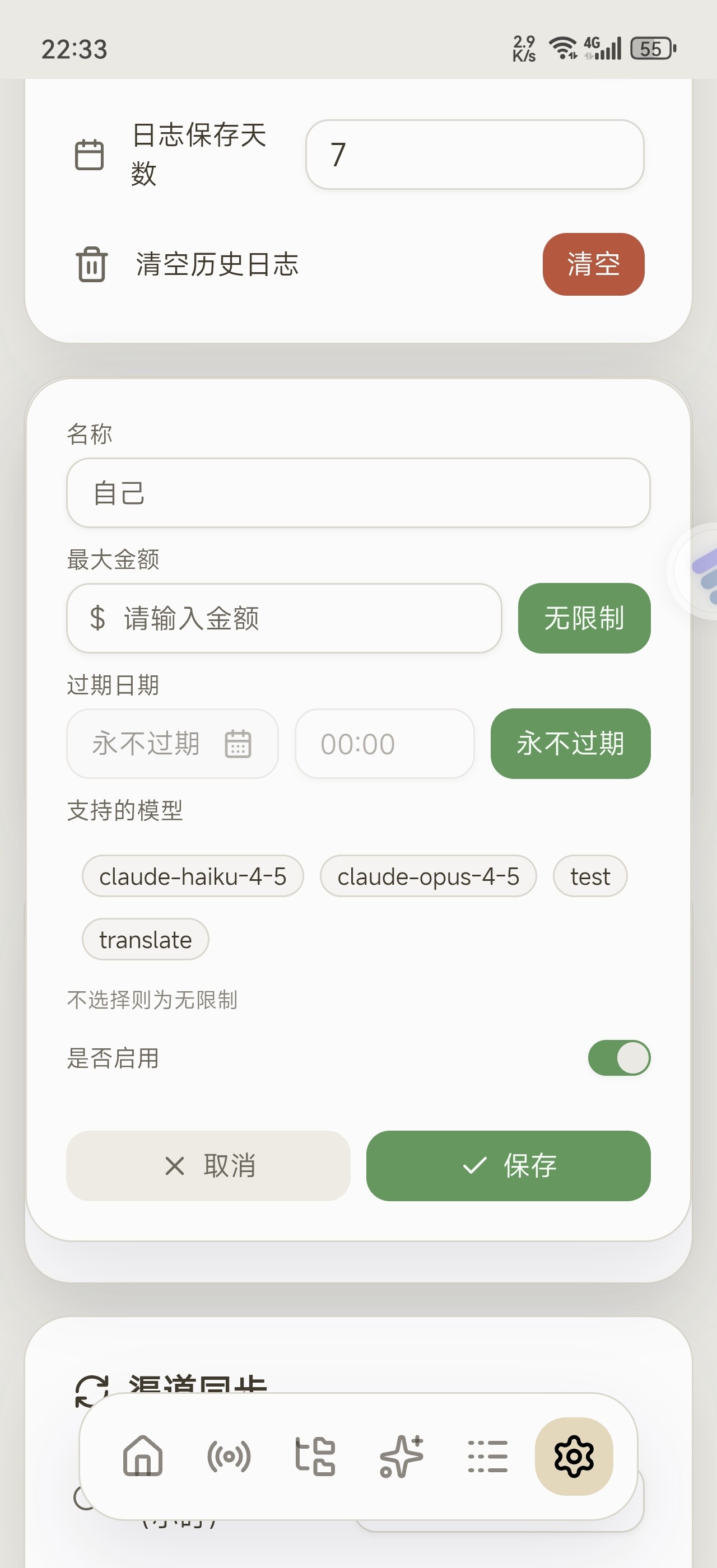Focus the 请输入金额 amount field
The width and height of the screenshot is (717, 1568).
(x=284, y=618)
